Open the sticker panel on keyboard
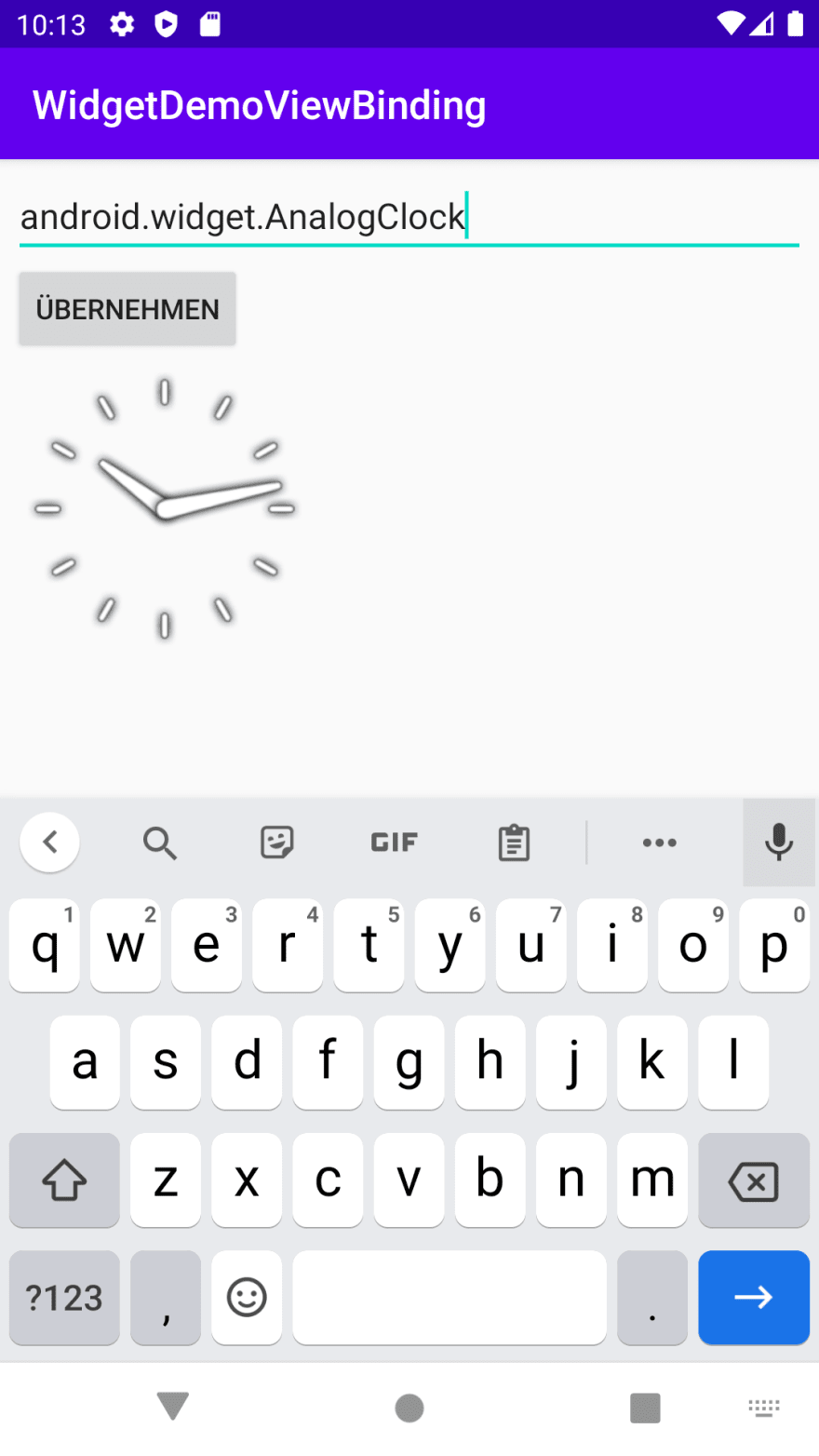 pyautogui.click(x=276, y=843)
